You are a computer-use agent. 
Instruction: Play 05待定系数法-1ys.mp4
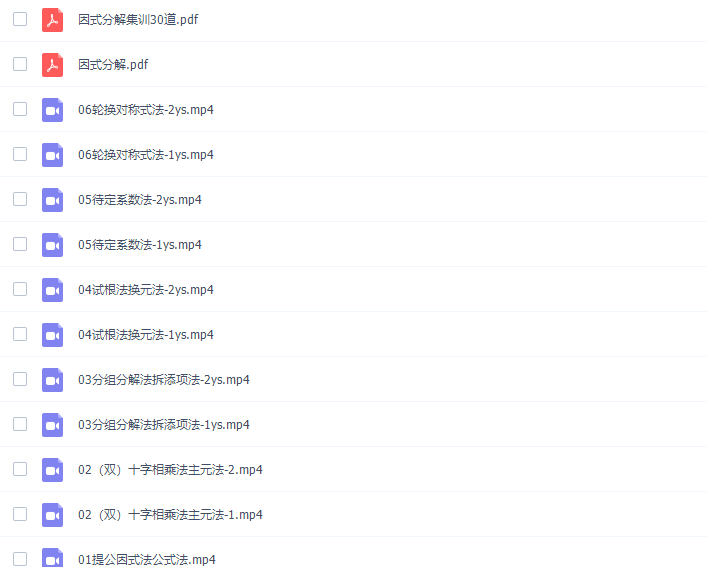139,244
